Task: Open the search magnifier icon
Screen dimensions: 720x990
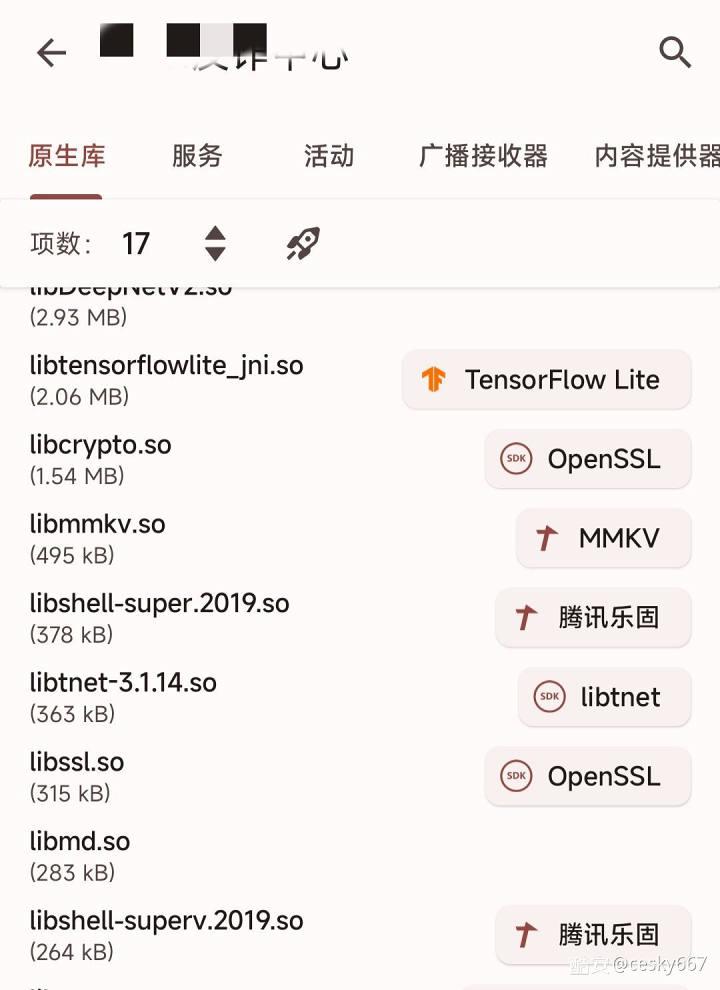Action: pos(675,52)
